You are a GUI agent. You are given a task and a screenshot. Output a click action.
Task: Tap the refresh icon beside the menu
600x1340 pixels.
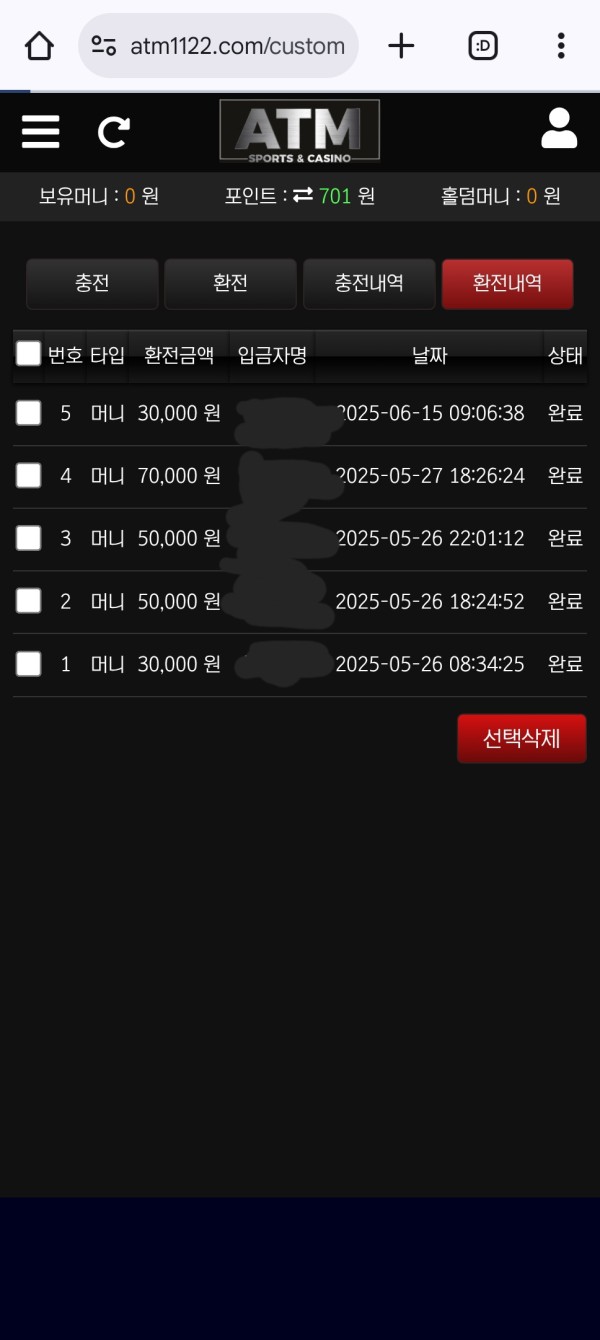[113, 131]
